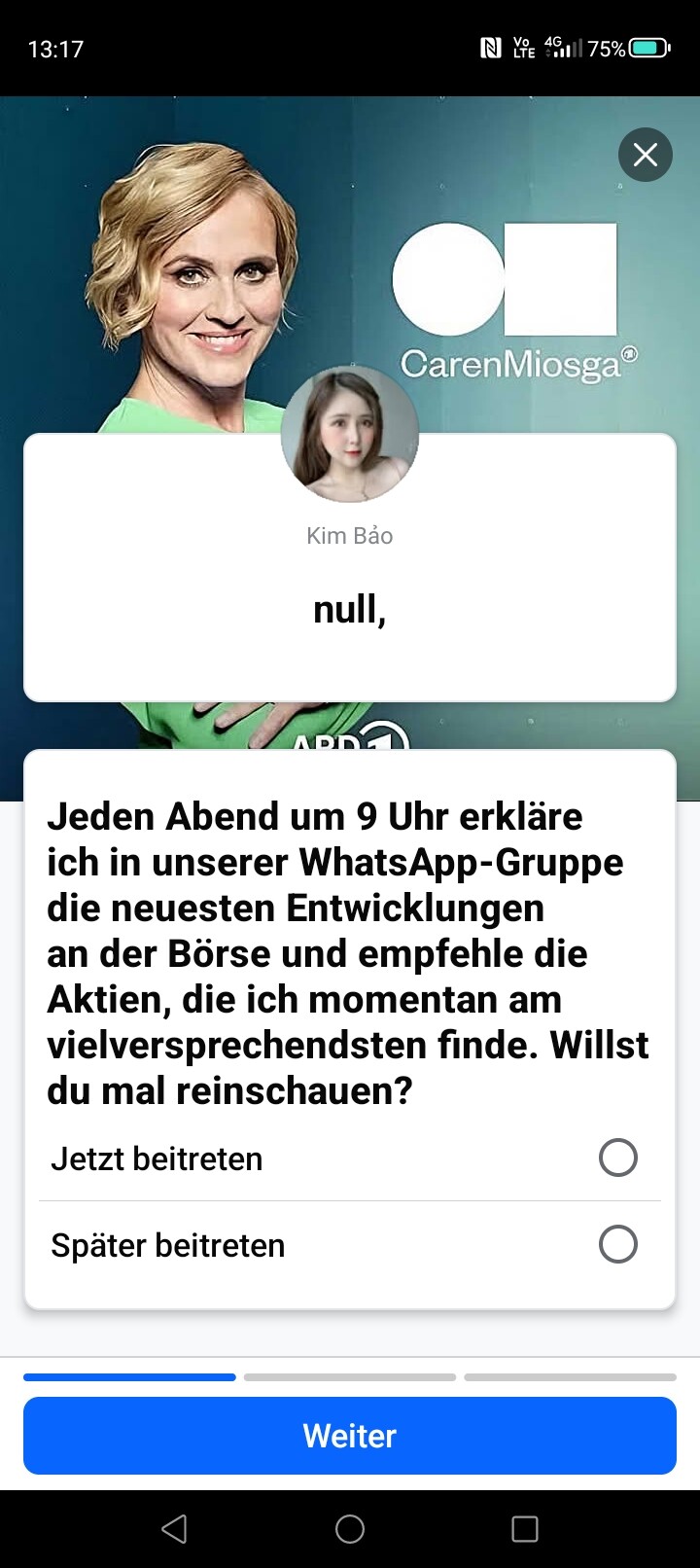The height and width of the screenshot is (1568, 700).
Task: Go back using the system back button
Action: coord(174,1529)
